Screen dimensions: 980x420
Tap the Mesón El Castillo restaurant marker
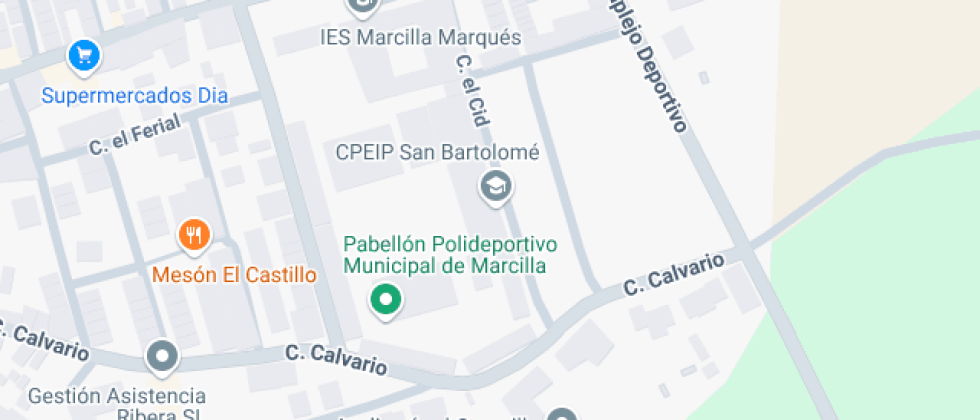tap(194, 236)
